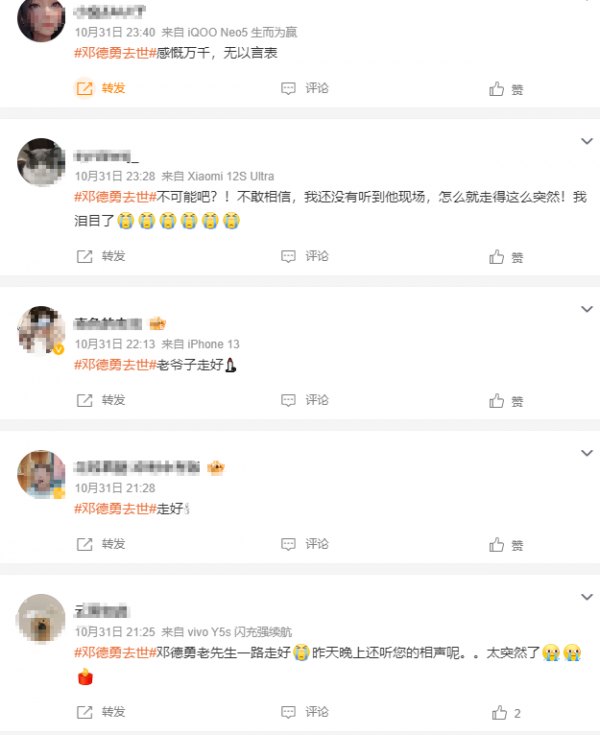Comment on the post sent from vivo Y5s
This screenshot has height=735, width=600.
[305, 712]
